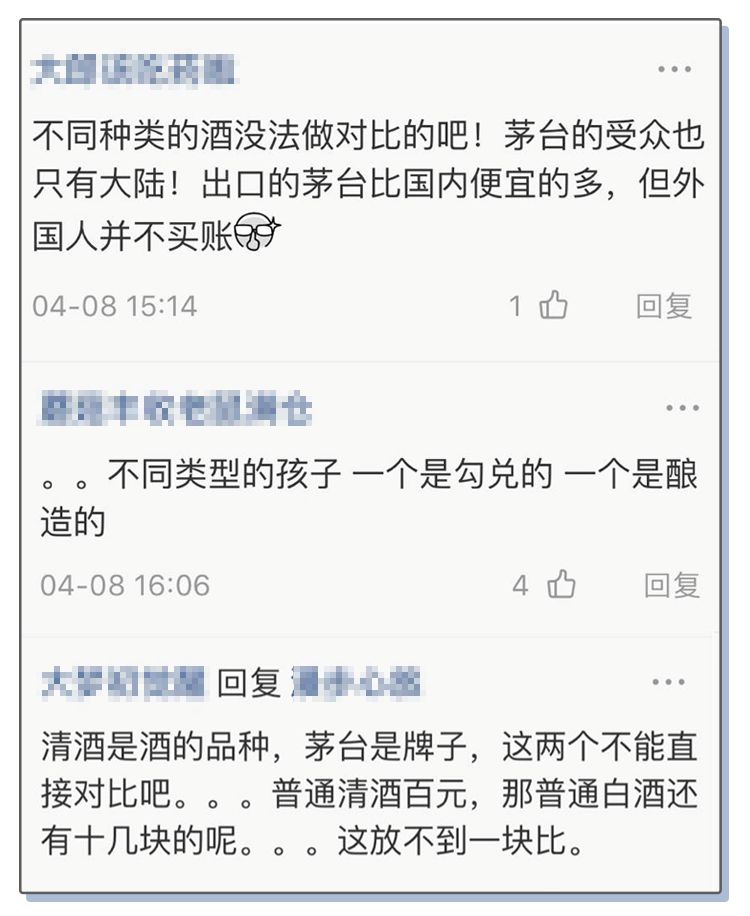Select the comment text mentioning 勾兑 and 酿造
Image resolution: width=750 pixels, height=916 pixels.
(370, 490)
